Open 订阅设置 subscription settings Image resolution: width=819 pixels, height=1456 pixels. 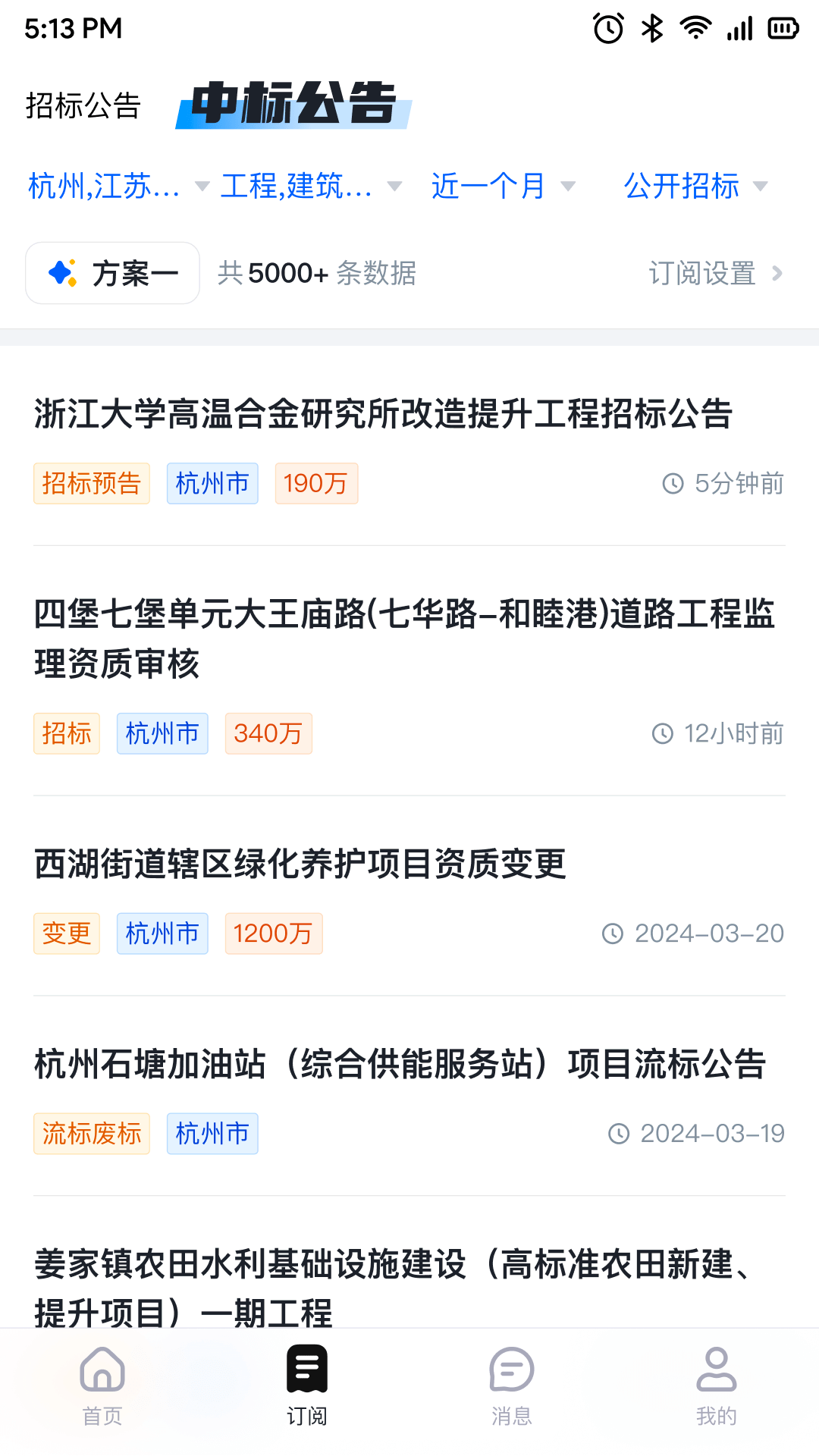point(702,274)
